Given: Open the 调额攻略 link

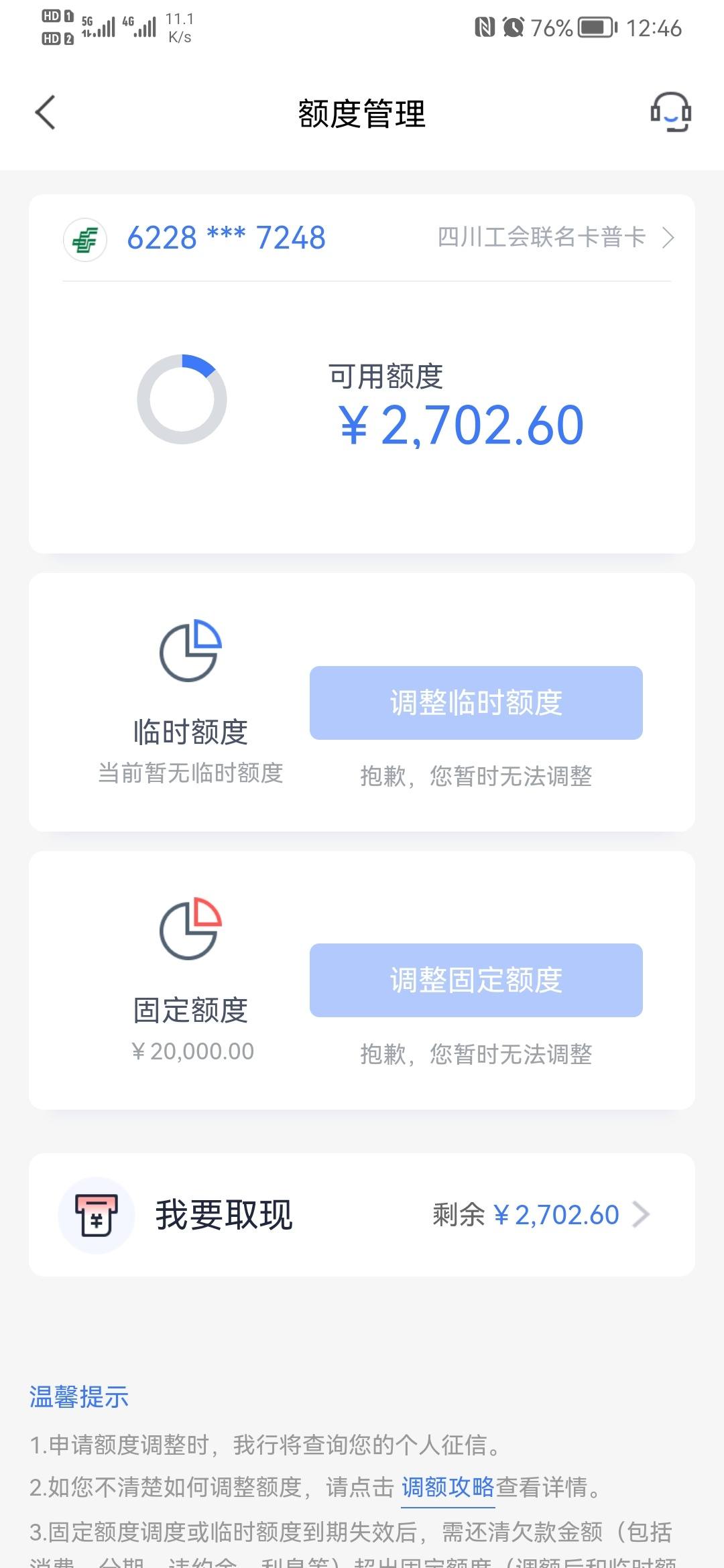Looking at the screenshot, I should pos(448,1487).
